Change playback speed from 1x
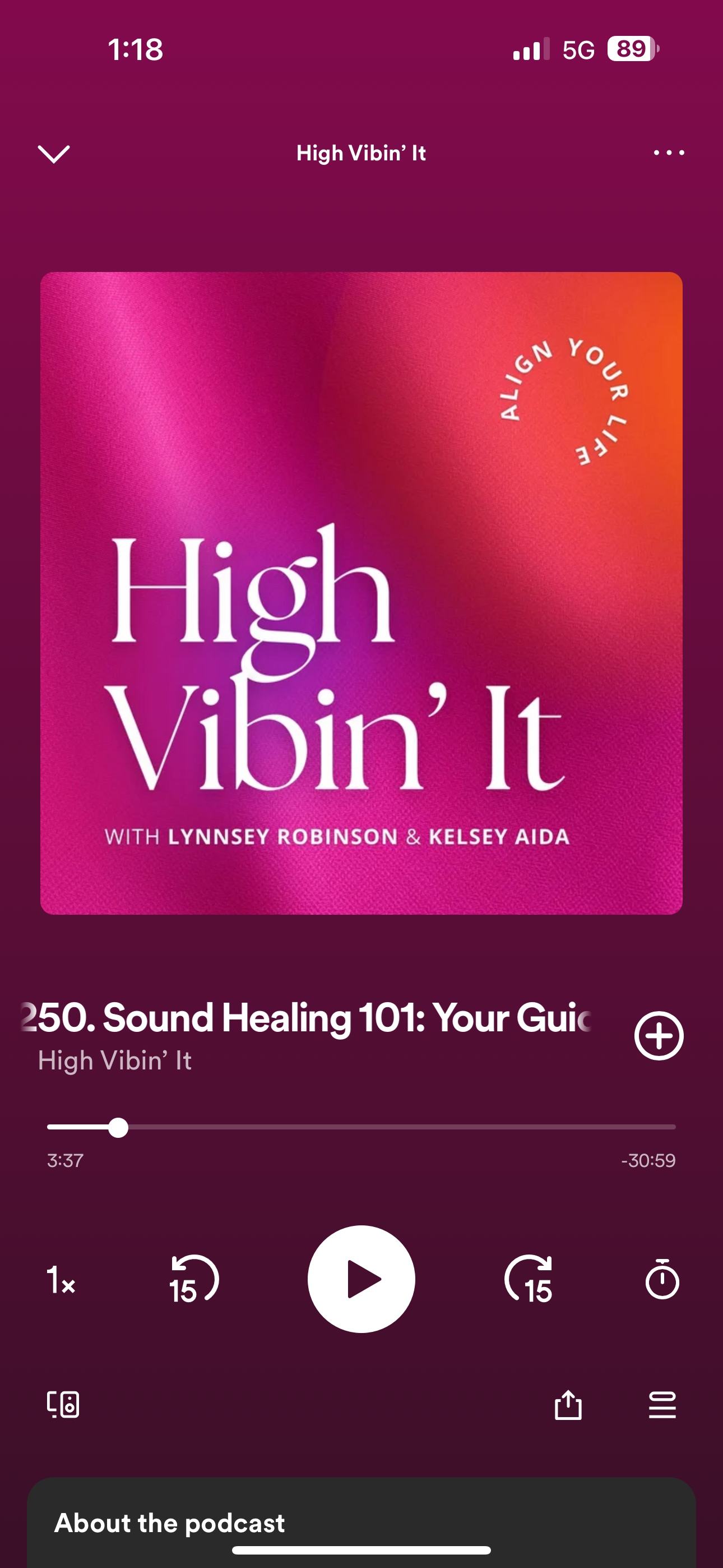 point(61,1280)
